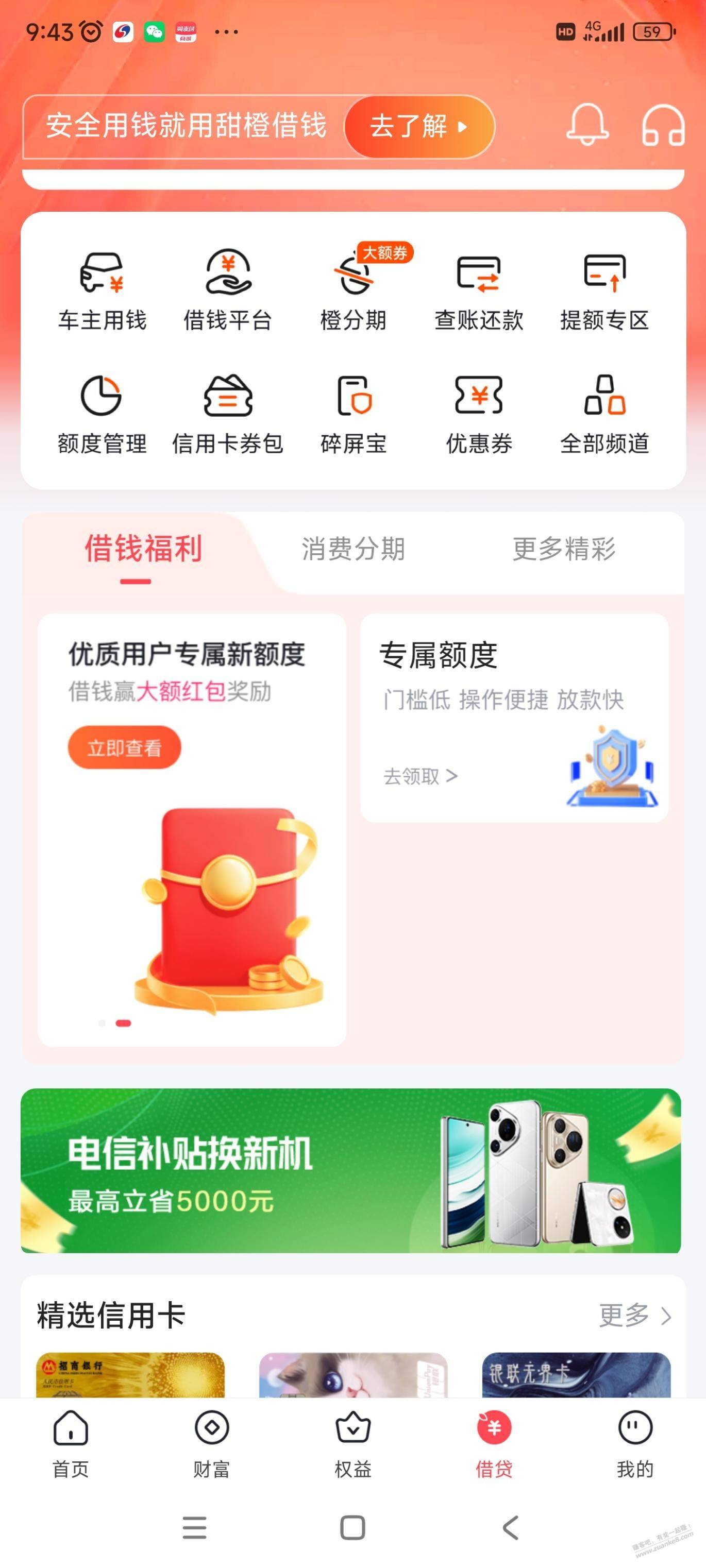This screenshot has height=1568, width=706.
Task: Go back with system back button
Action: coord(511,1527)
